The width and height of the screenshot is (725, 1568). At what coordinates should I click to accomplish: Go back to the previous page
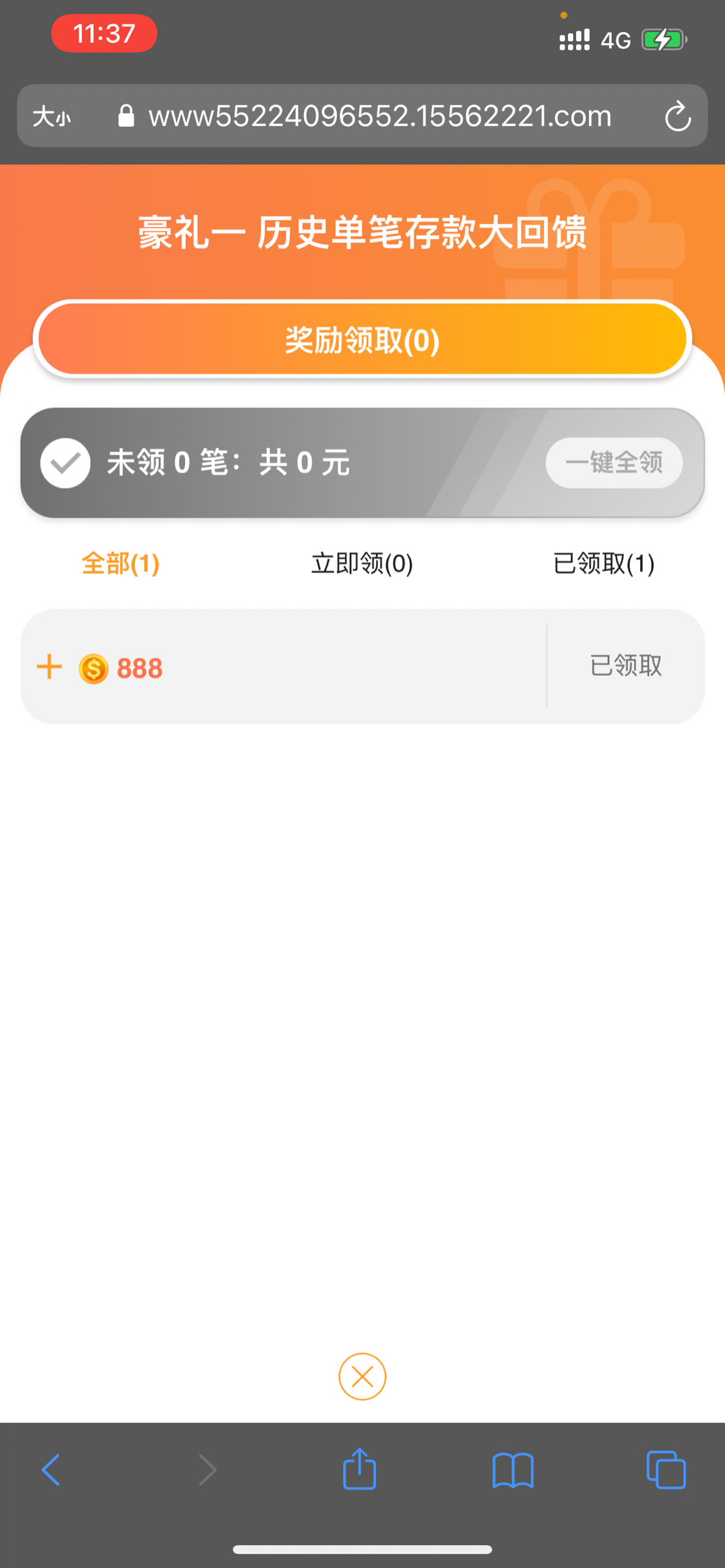51,1470
